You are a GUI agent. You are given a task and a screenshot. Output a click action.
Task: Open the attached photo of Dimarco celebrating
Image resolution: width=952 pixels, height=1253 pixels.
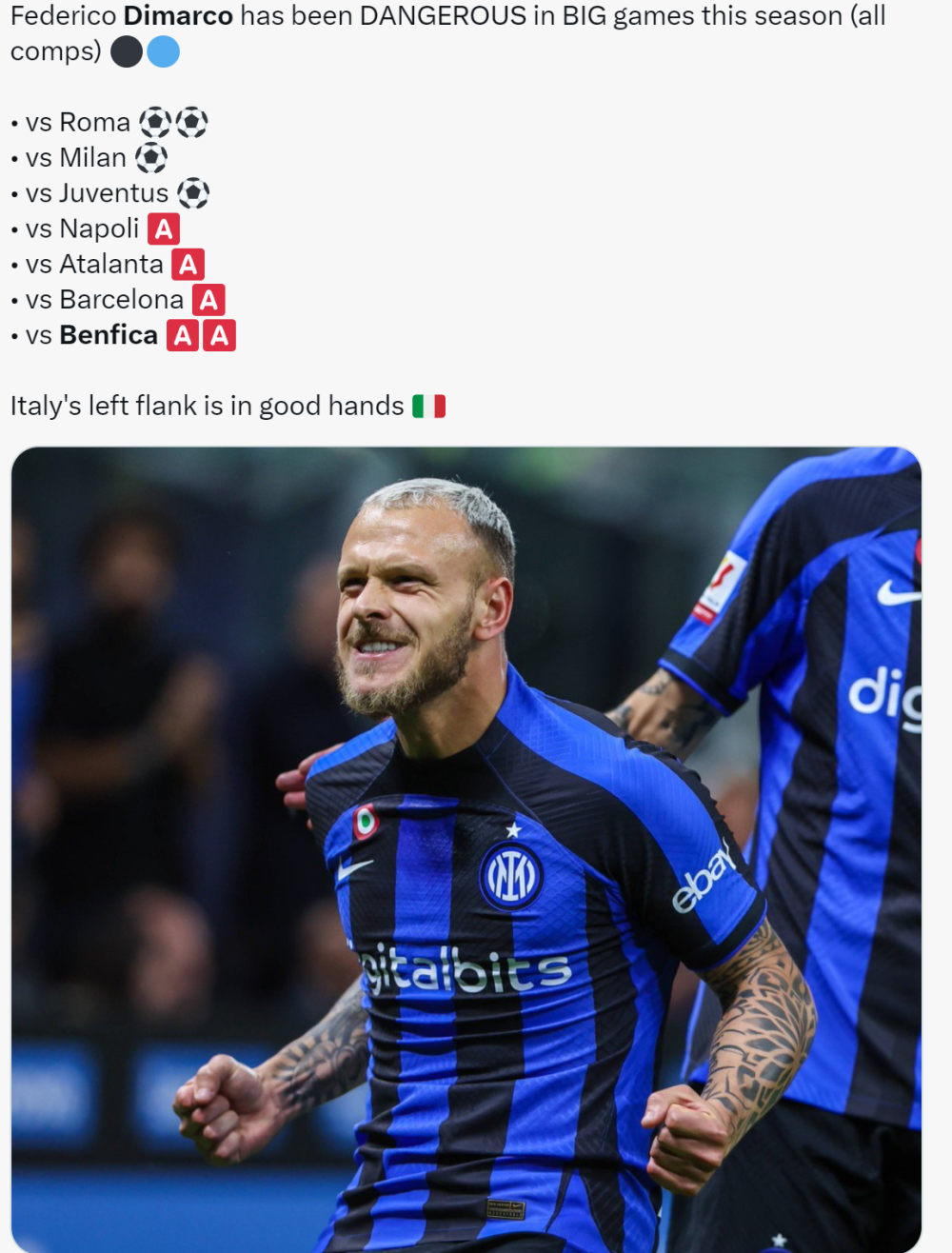point(466,849)
